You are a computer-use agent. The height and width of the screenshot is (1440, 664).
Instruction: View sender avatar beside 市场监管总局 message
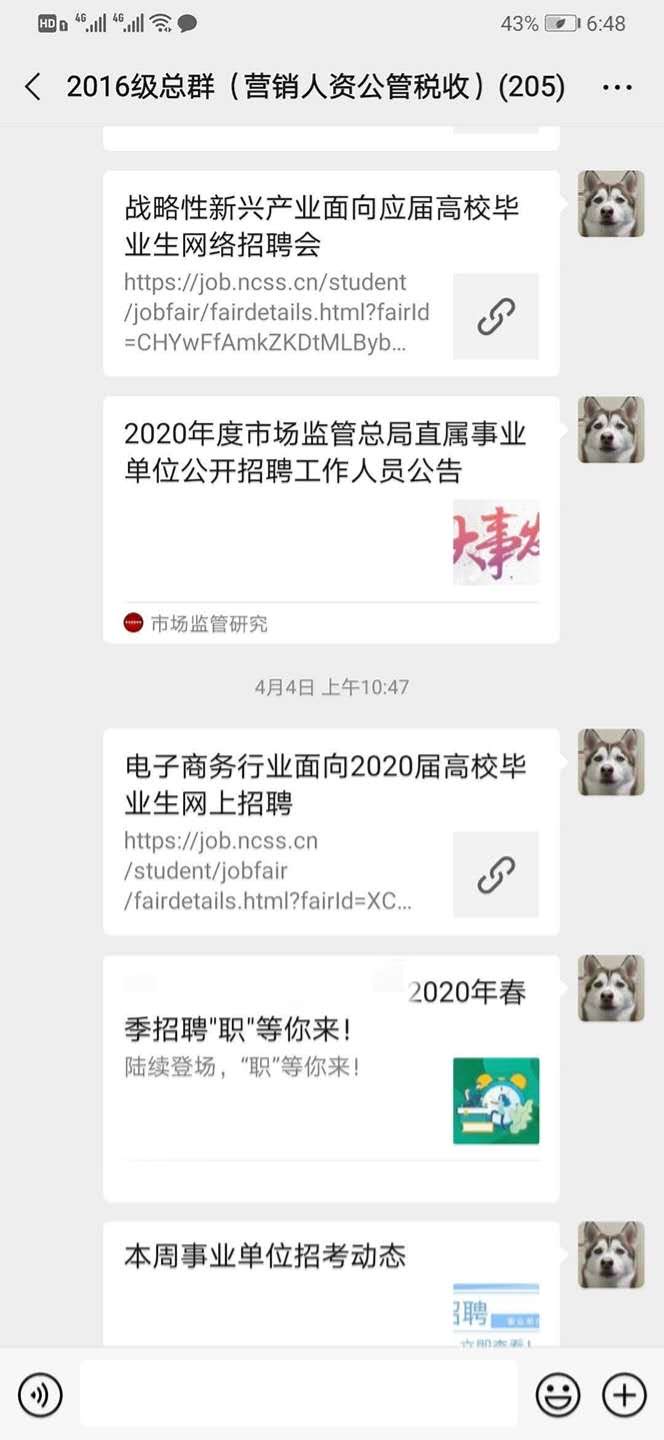tap(610, 430)
